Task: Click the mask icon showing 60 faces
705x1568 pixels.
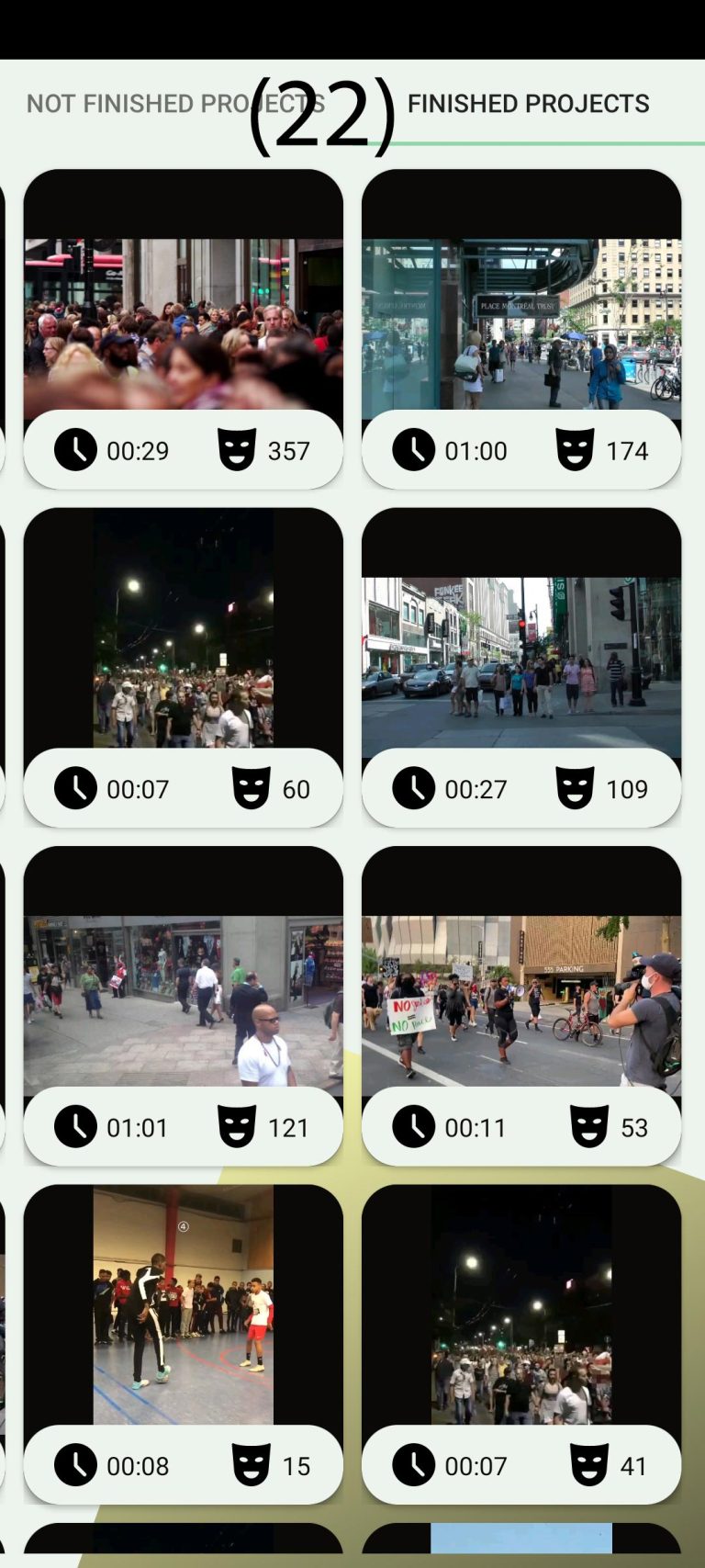Action: (x=250, y=788)
